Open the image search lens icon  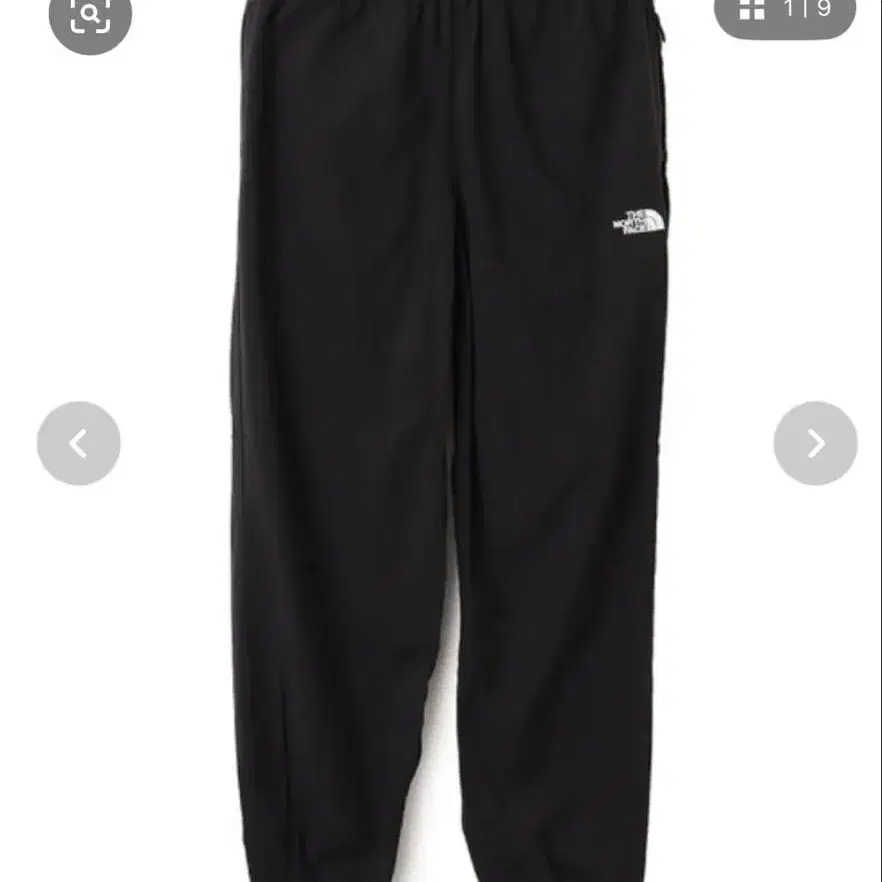click(x=90, y=16)
